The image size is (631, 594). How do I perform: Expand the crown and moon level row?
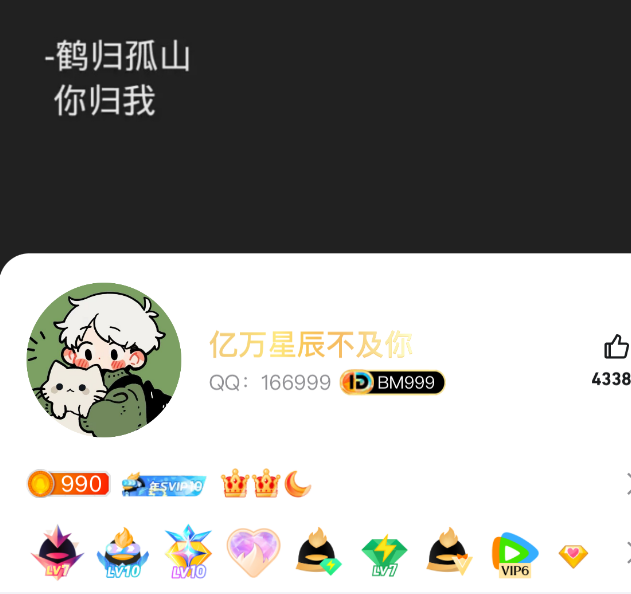pyautogui.click(x=626, y=485)
